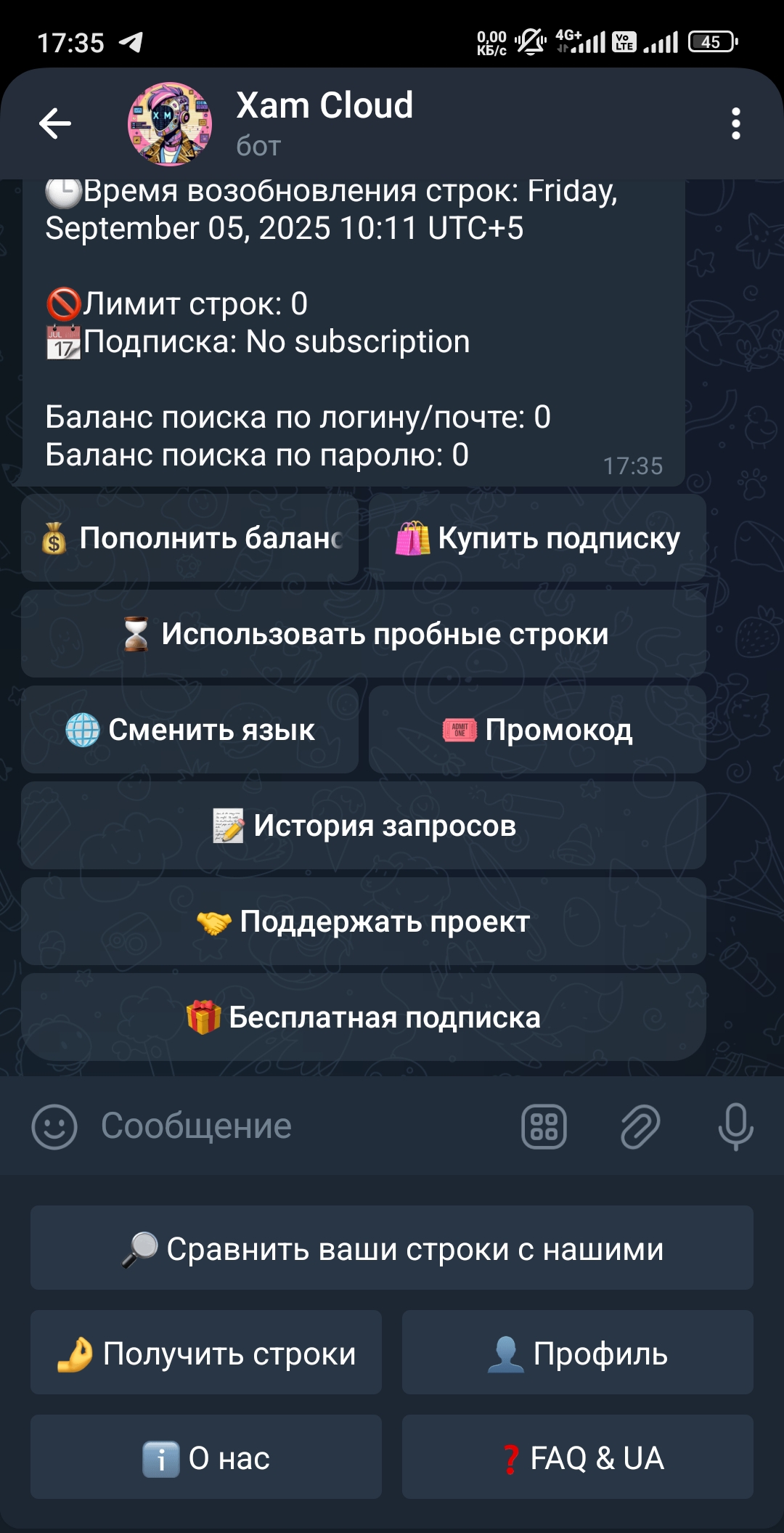
Task: Tap the microphone to record voice
Action: click(735, 1126)
